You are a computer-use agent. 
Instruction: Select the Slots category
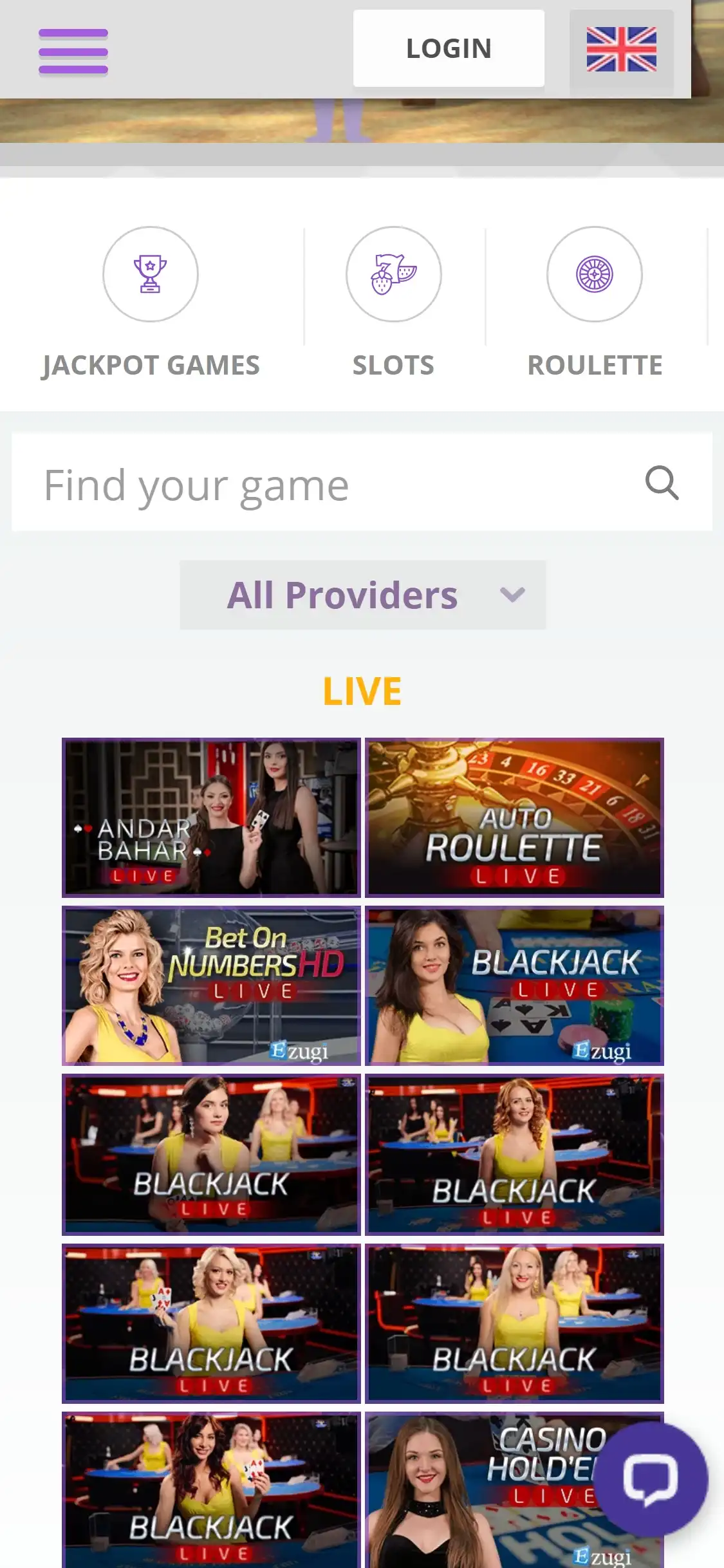tap(393, 303)
